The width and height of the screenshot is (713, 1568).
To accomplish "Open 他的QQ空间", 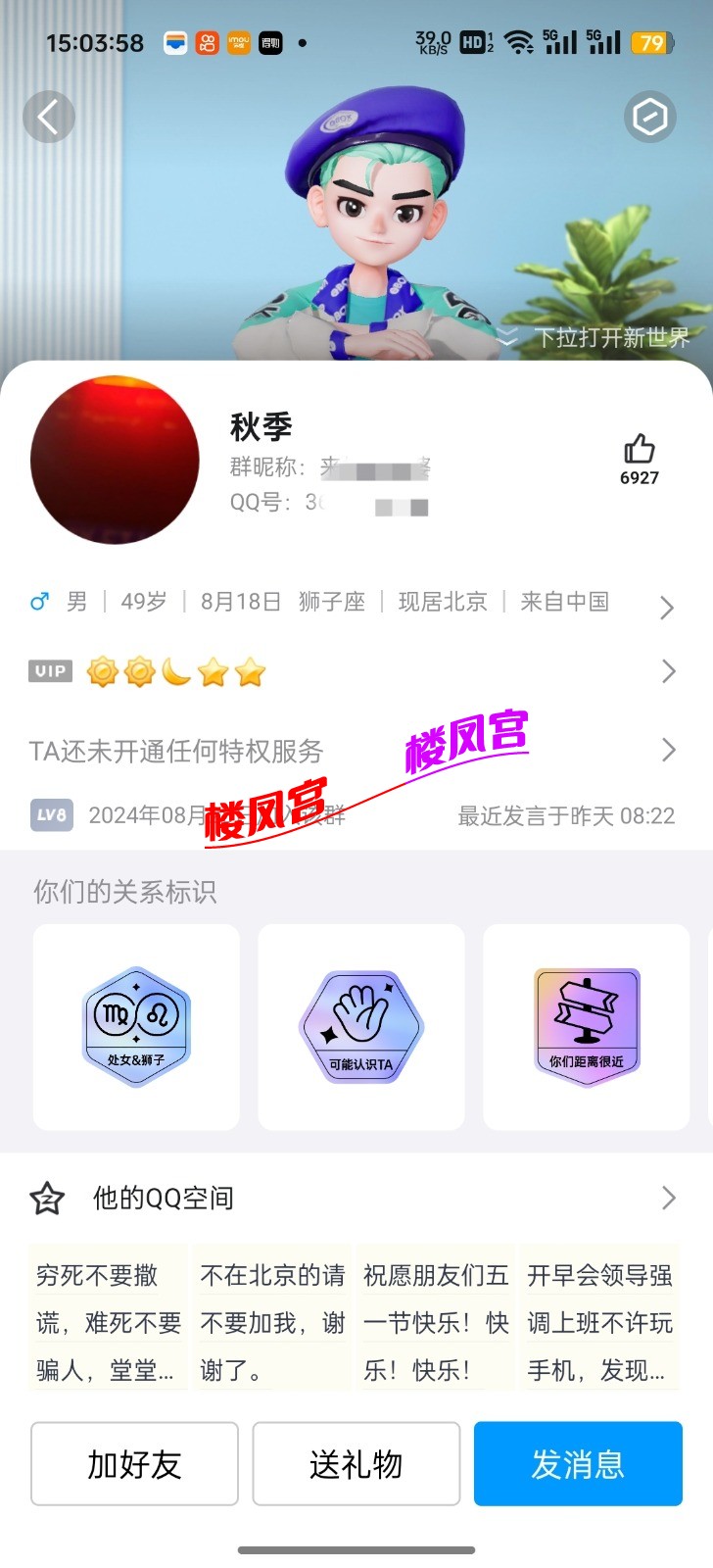I will click(x=356, y=1198).
